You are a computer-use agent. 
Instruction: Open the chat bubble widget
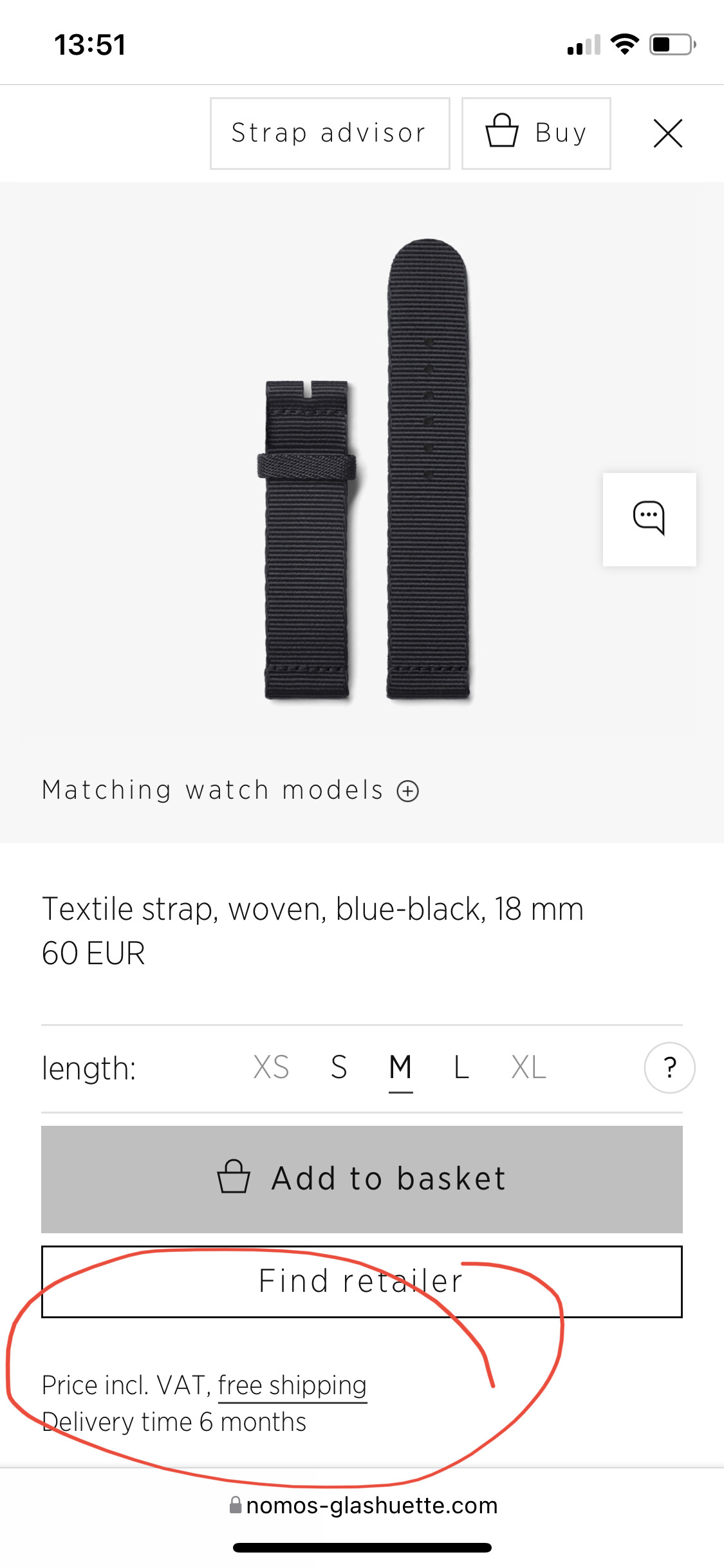pos(649,519)
